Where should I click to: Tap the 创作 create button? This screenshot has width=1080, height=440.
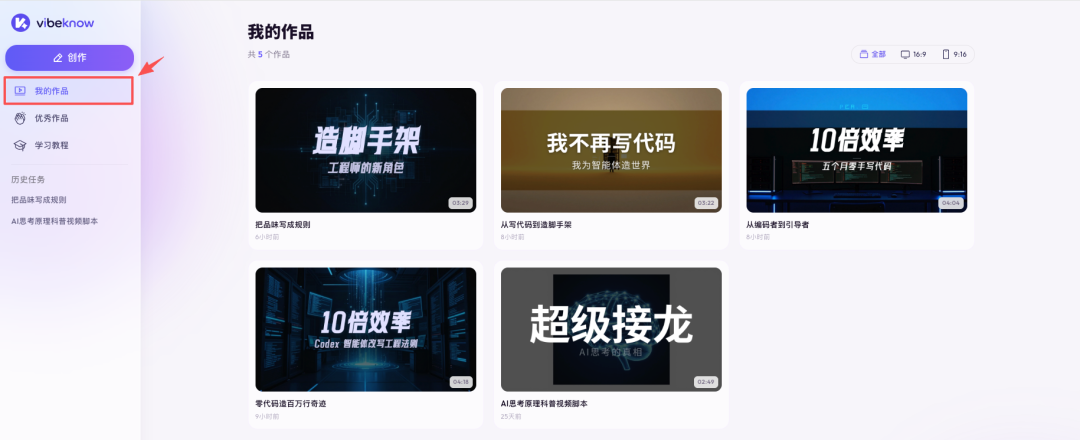coord(70,58)
